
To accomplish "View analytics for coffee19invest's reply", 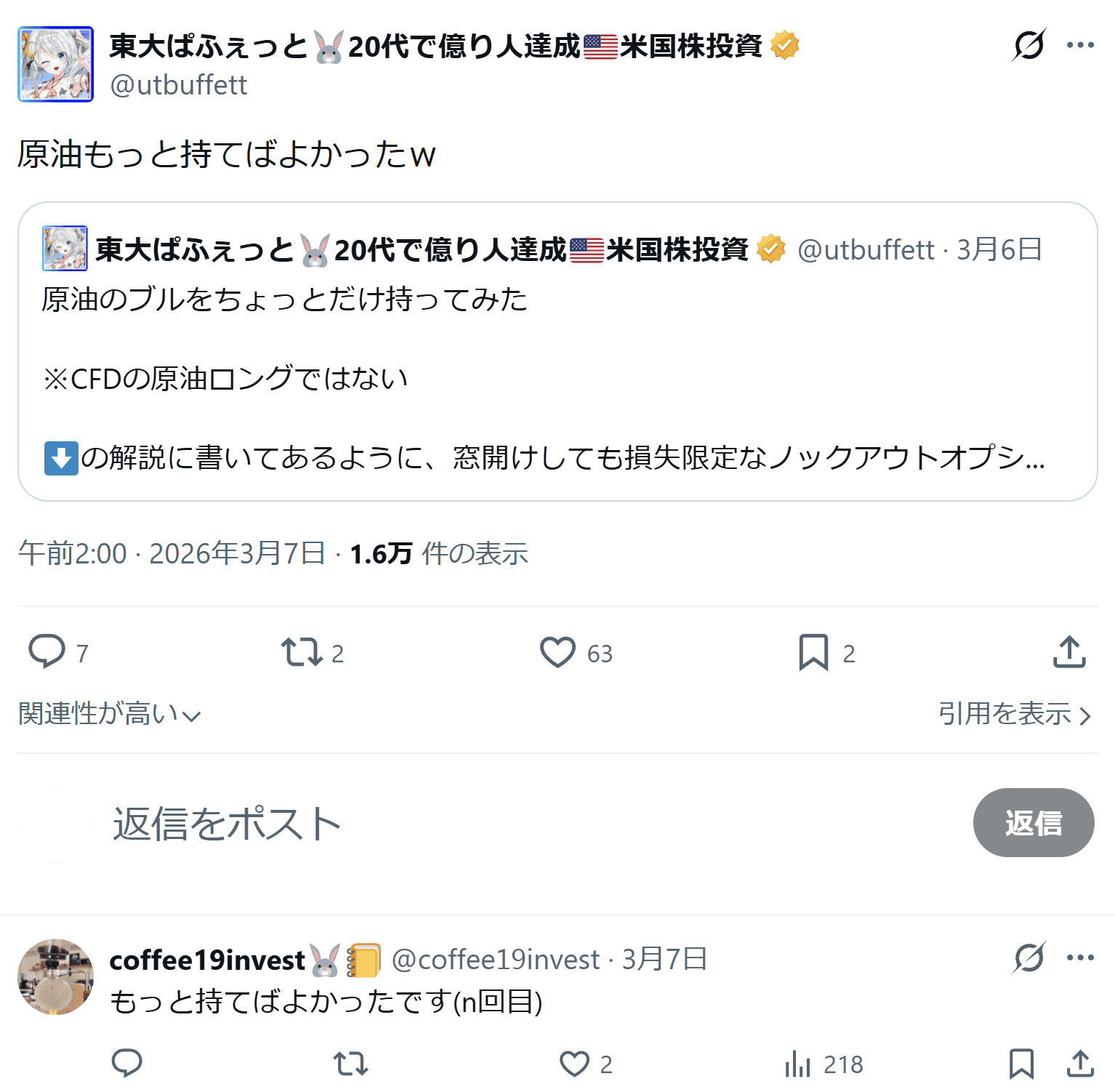I will coord(798,1064).
